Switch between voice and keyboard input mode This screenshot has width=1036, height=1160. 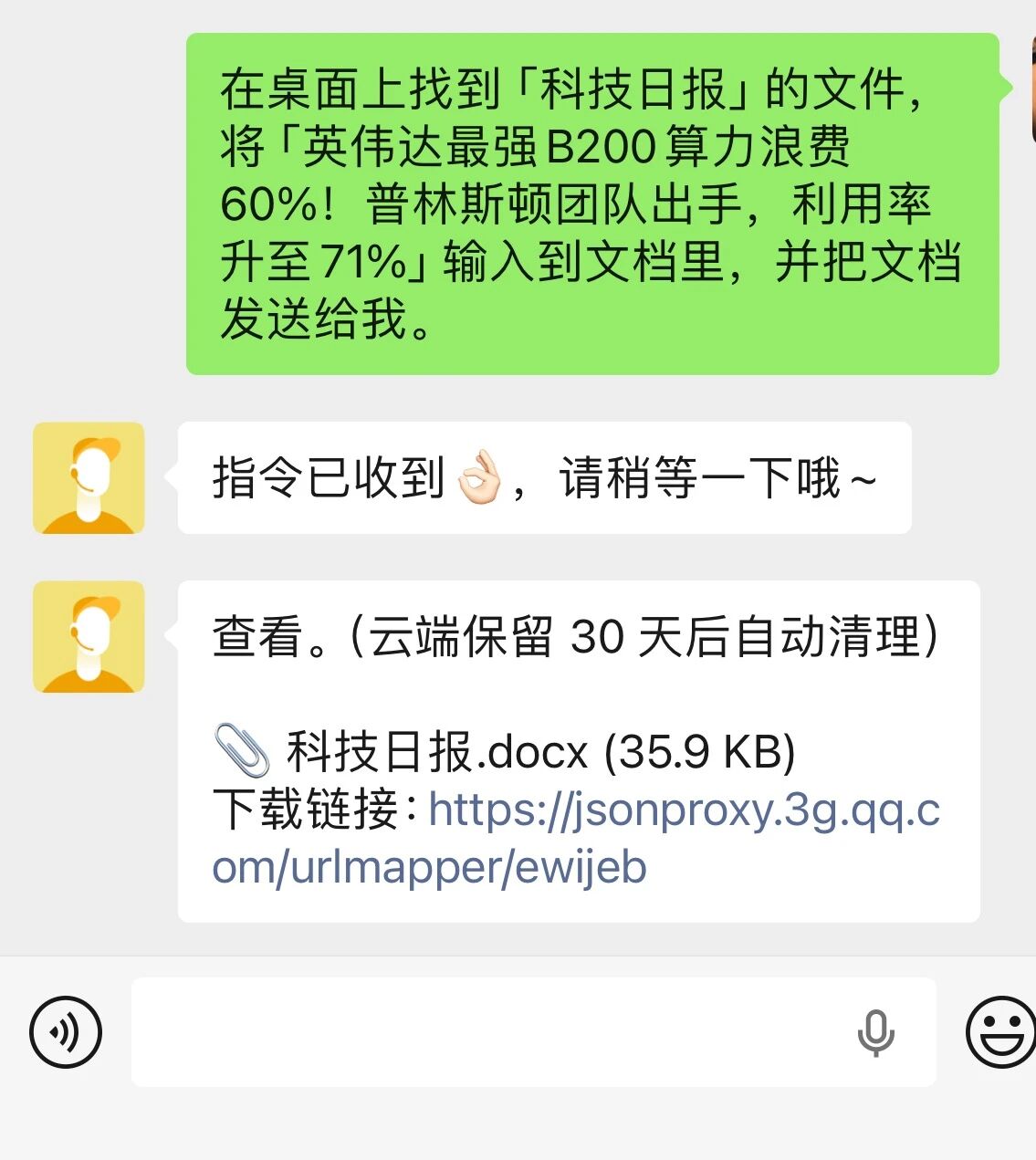[x=65, y=1032]
